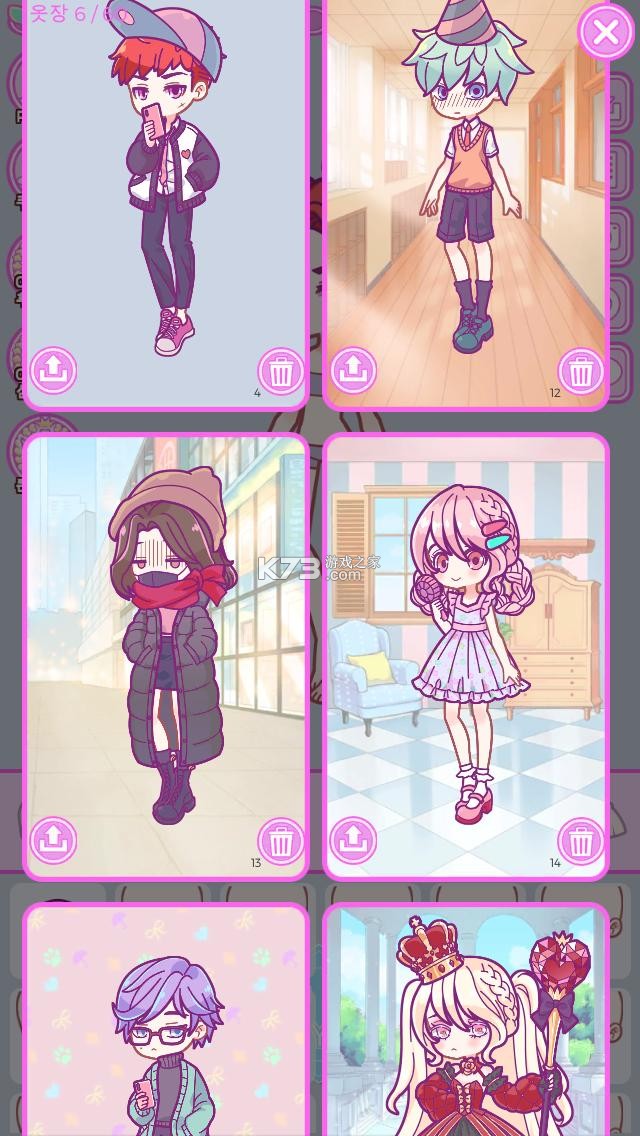Delete the red scarf puffer coat outfit
640x1136 pixels.
281,841
